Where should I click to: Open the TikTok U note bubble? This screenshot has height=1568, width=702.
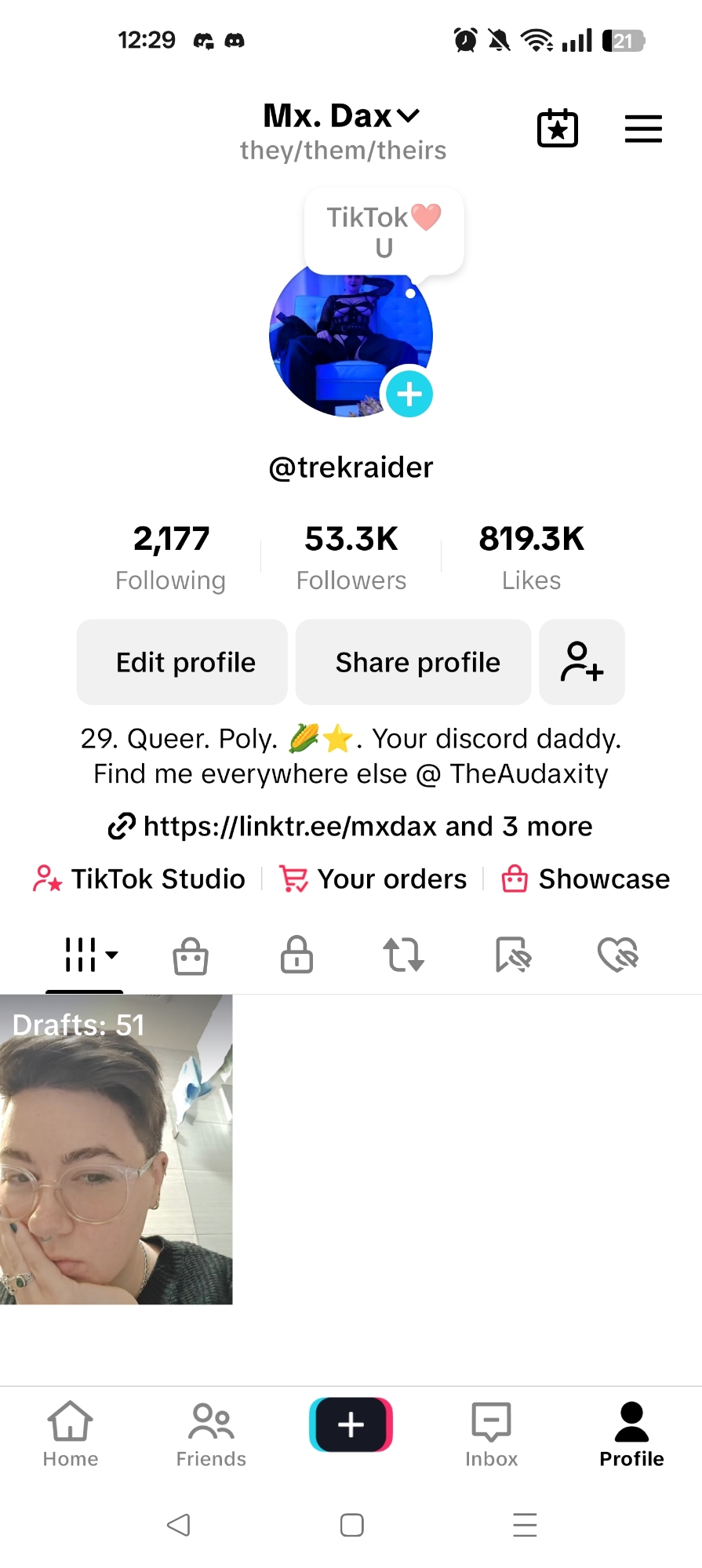(384, 231)
